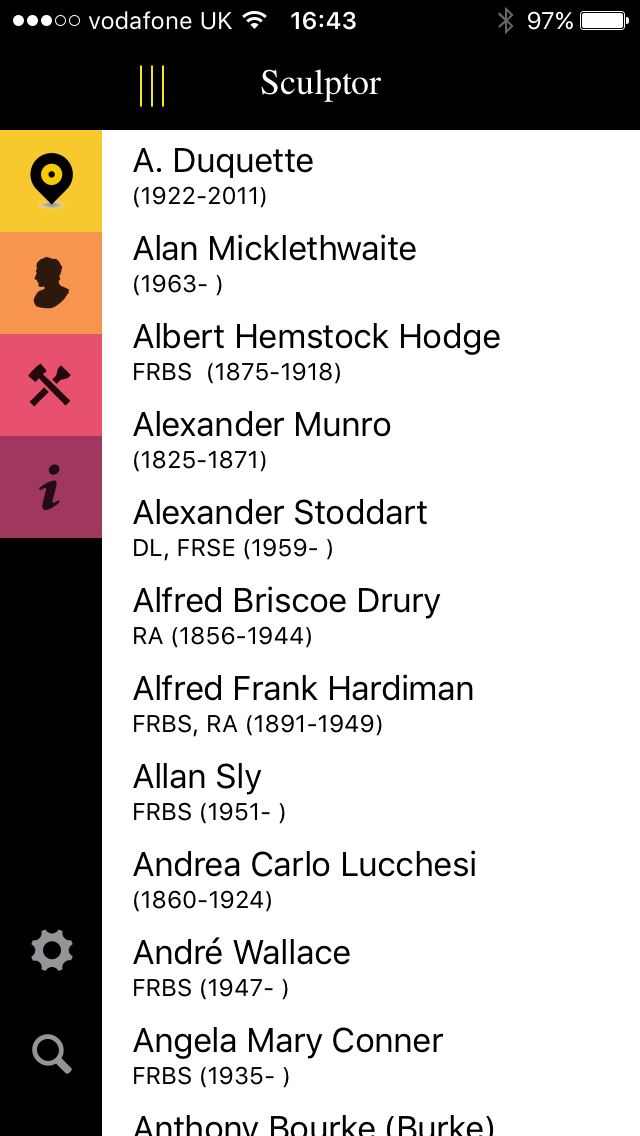Image resolution: width=640 pixels, height=1136 pixels.
Task: Select sculptor A. Duquette
Action: tap(371, 175)
